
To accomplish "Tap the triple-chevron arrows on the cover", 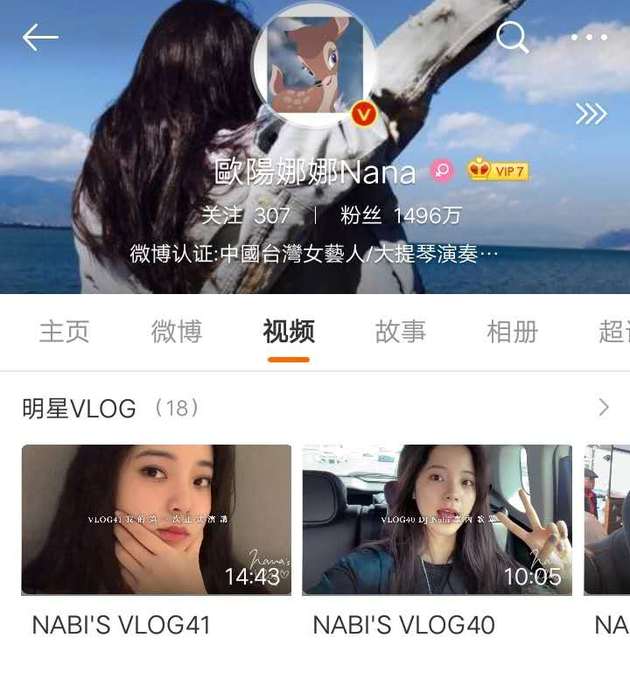I will pos(590,115).
